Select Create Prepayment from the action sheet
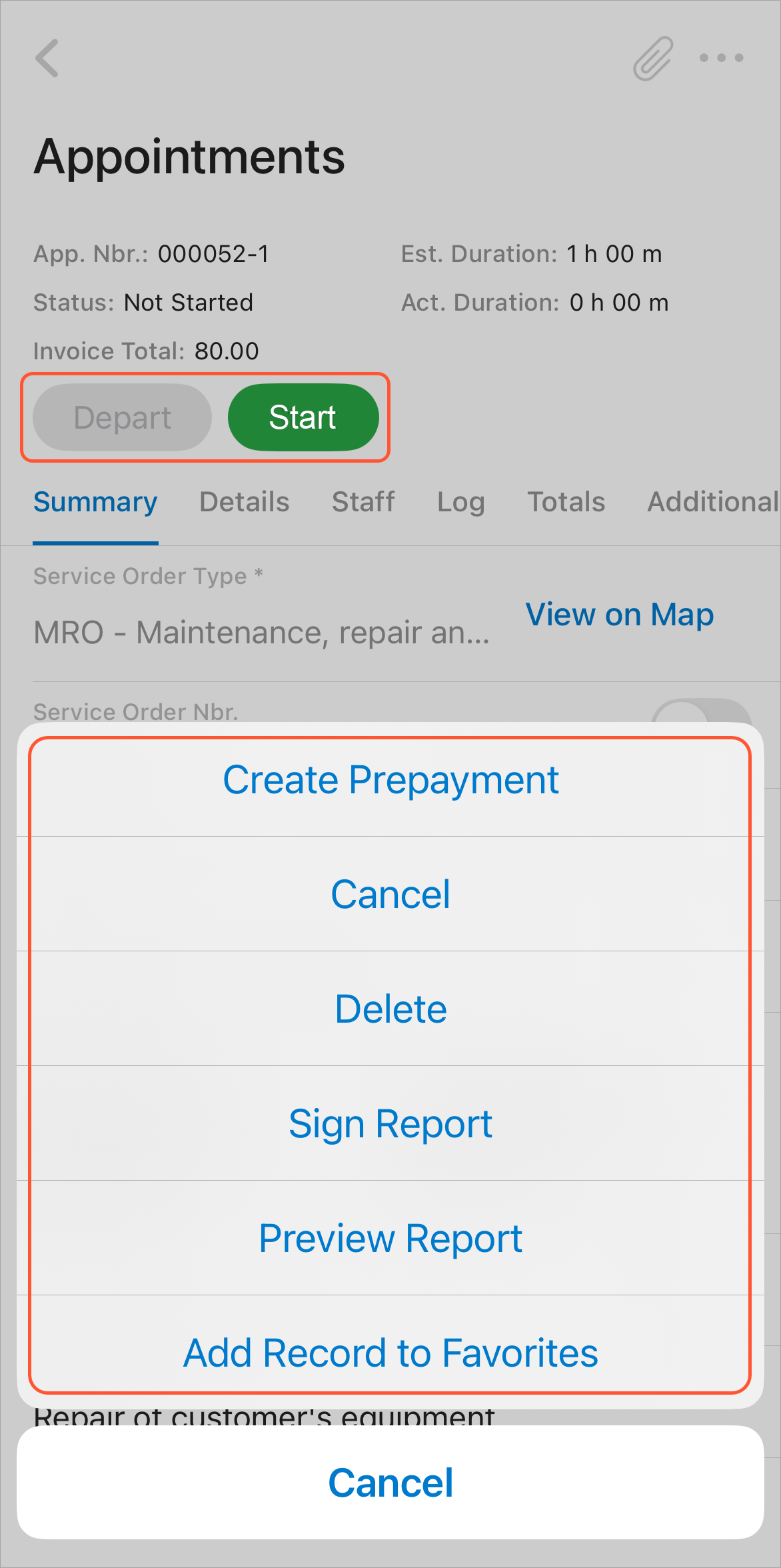Viewport: 781px width, 1568px height. coord(390,779)
